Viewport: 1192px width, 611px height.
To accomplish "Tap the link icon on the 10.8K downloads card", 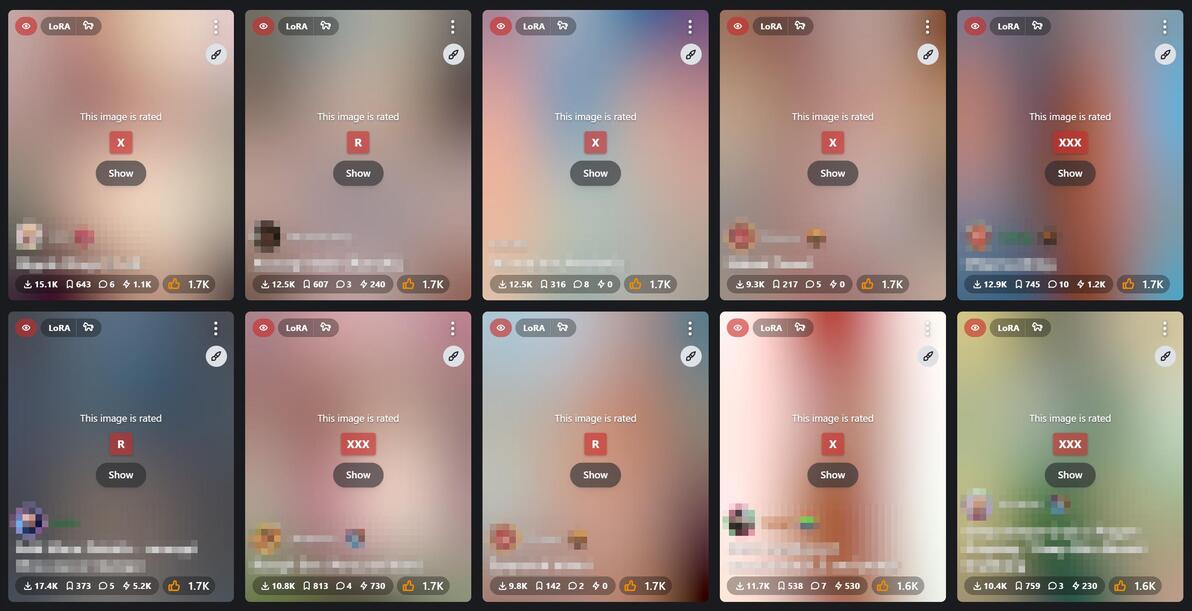I will (x=453, y=356).
